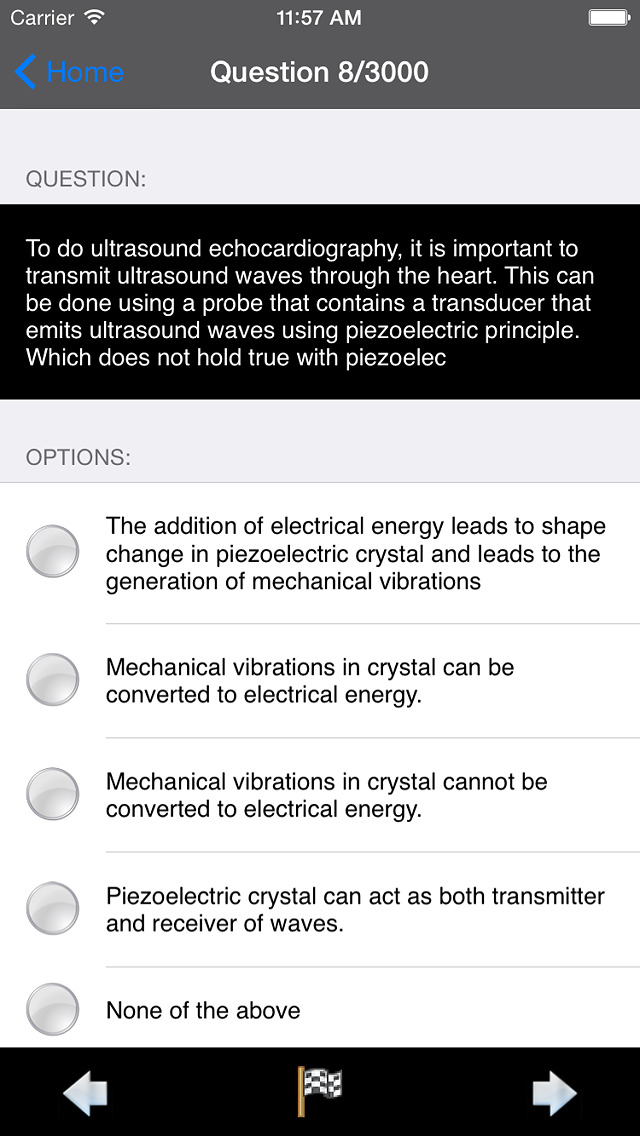Choose 'None of the above' answer
Screen dimensions: 640x1136
pos(52,1009)
